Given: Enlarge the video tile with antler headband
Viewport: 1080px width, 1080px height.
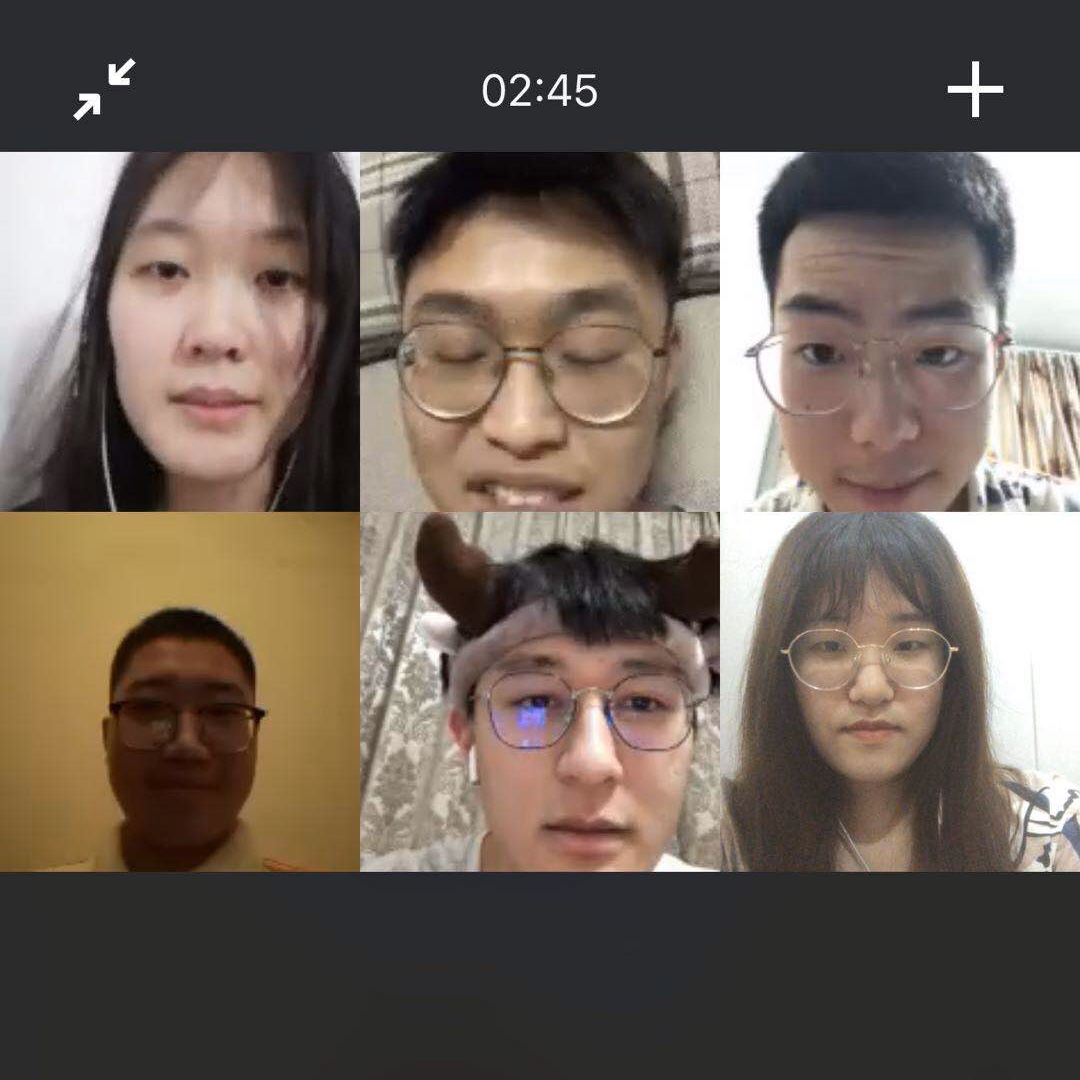Looking at the screenshot, I should [540, 692].
